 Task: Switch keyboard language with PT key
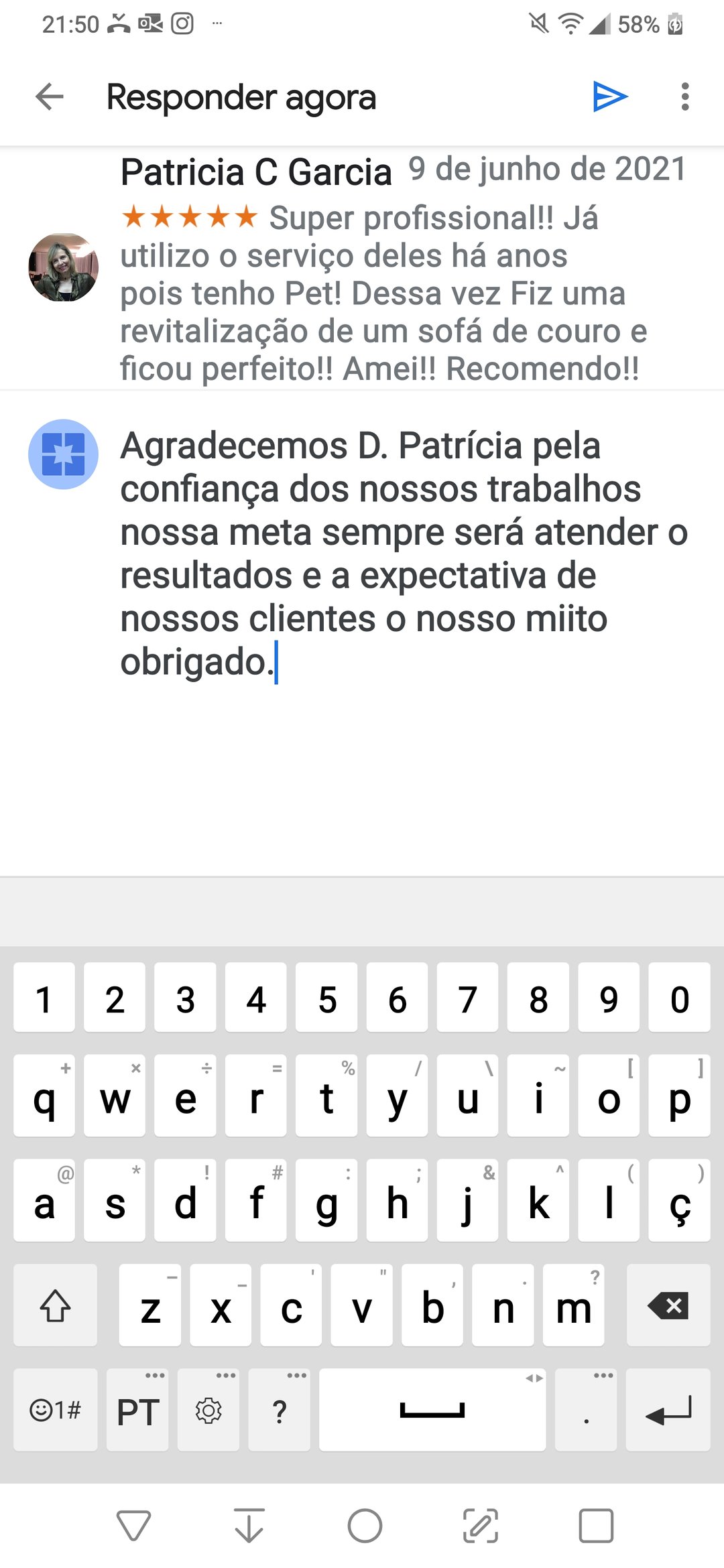[137, 1410]
